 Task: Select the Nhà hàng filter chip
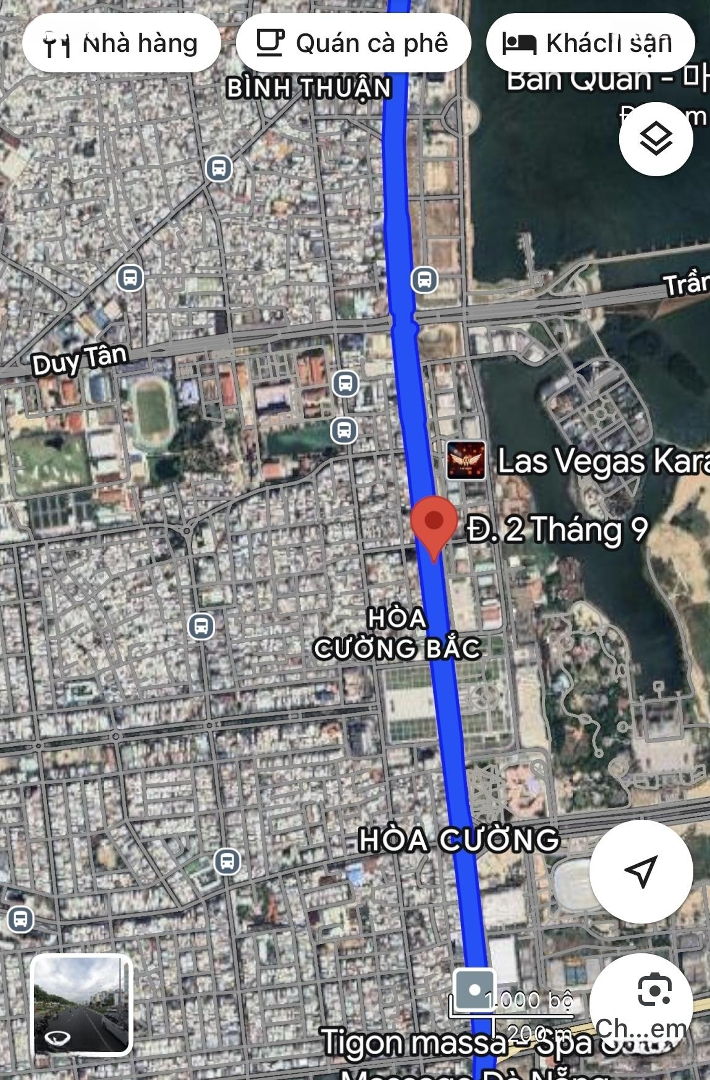point(121,43)
